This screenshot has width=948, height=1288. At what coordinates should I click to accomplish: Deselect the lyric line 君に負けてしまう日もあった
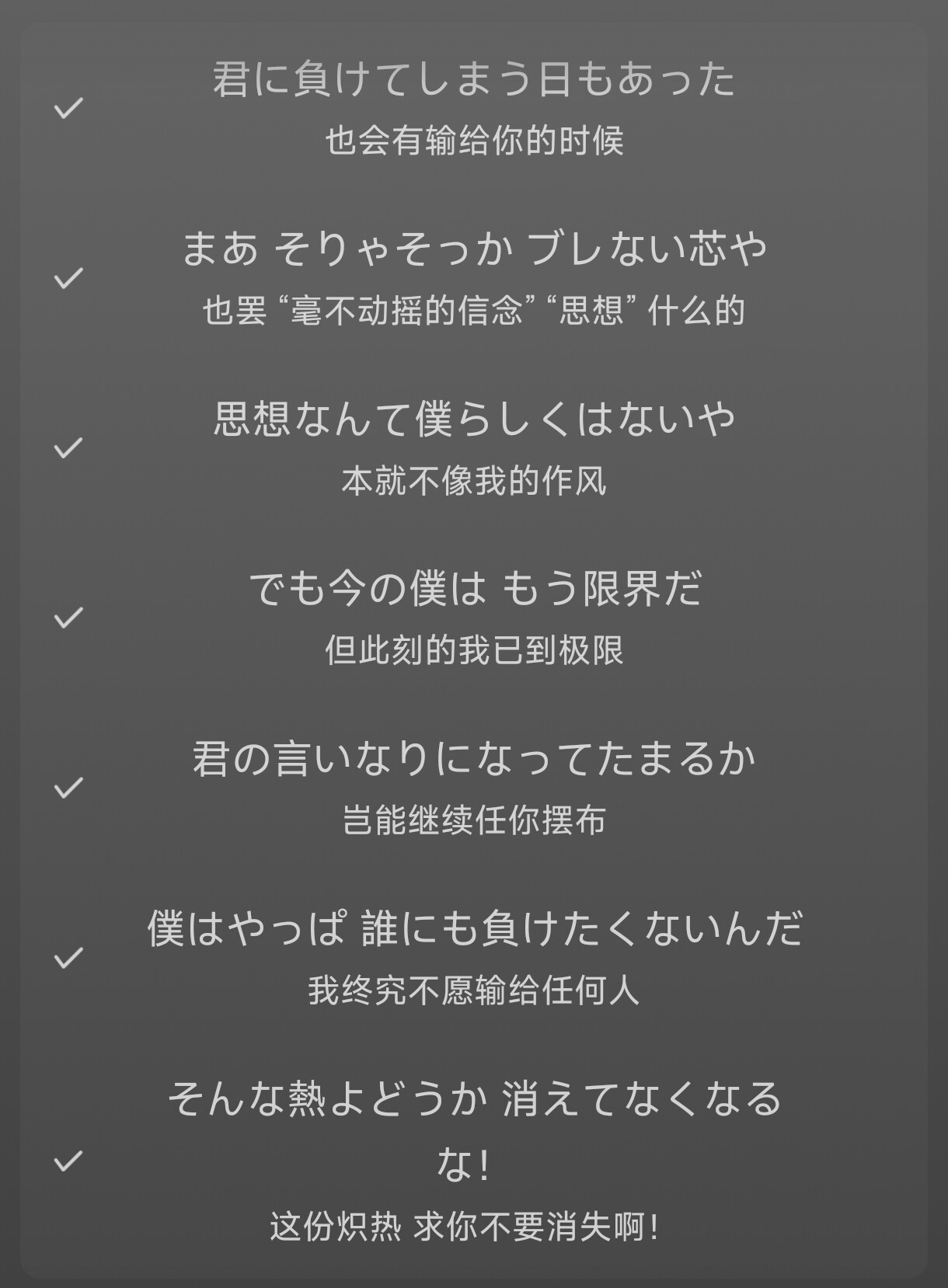[68, 108]
